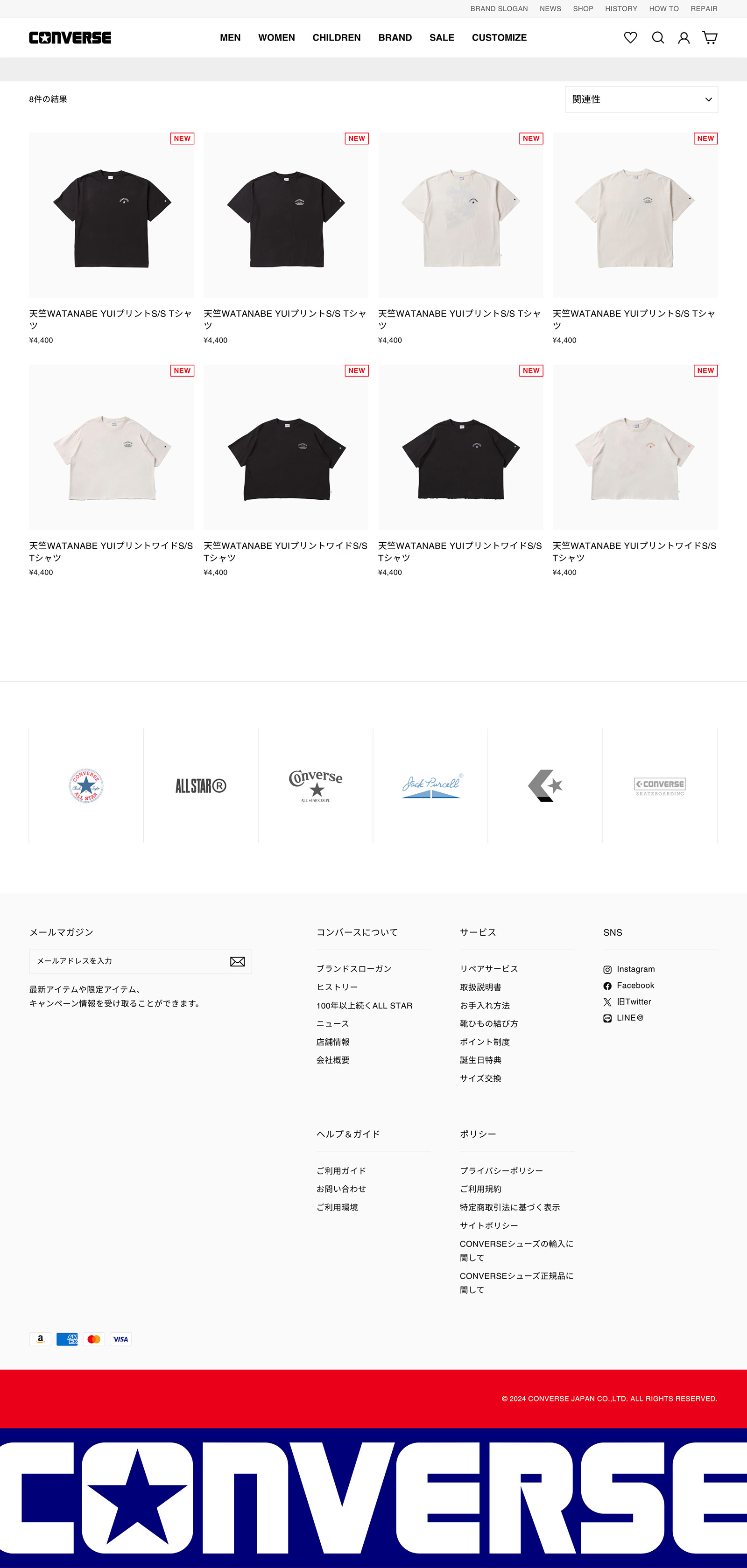Screen dimensions: 747x1568
Task: Expand the 関連性 sort dropdown
Action: (641, 99)
